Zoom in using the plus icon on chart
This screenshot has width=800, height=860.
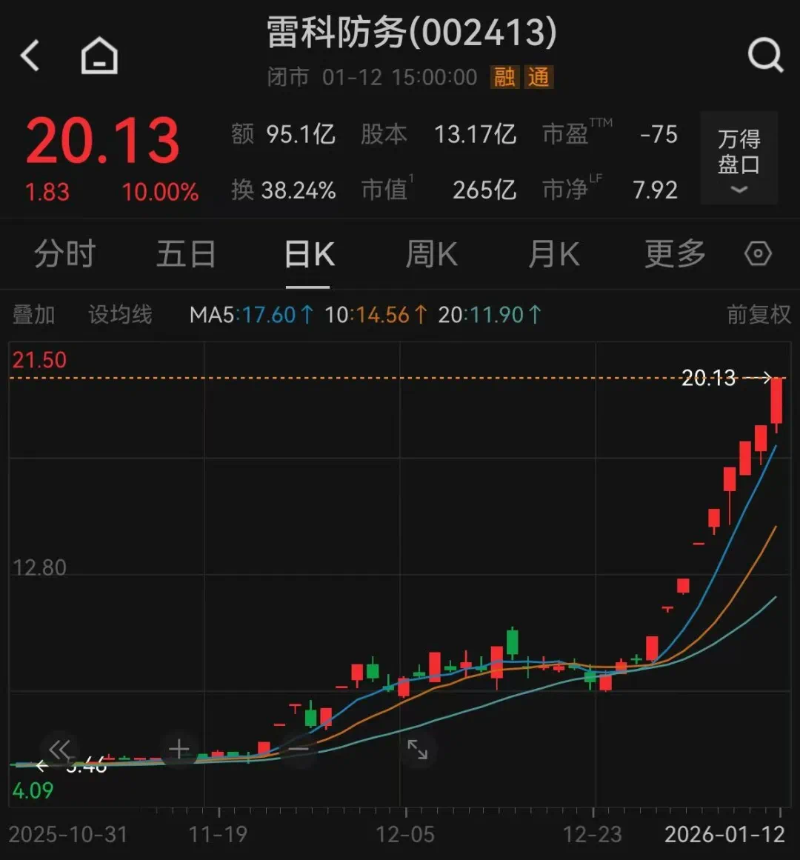(178, 748)
